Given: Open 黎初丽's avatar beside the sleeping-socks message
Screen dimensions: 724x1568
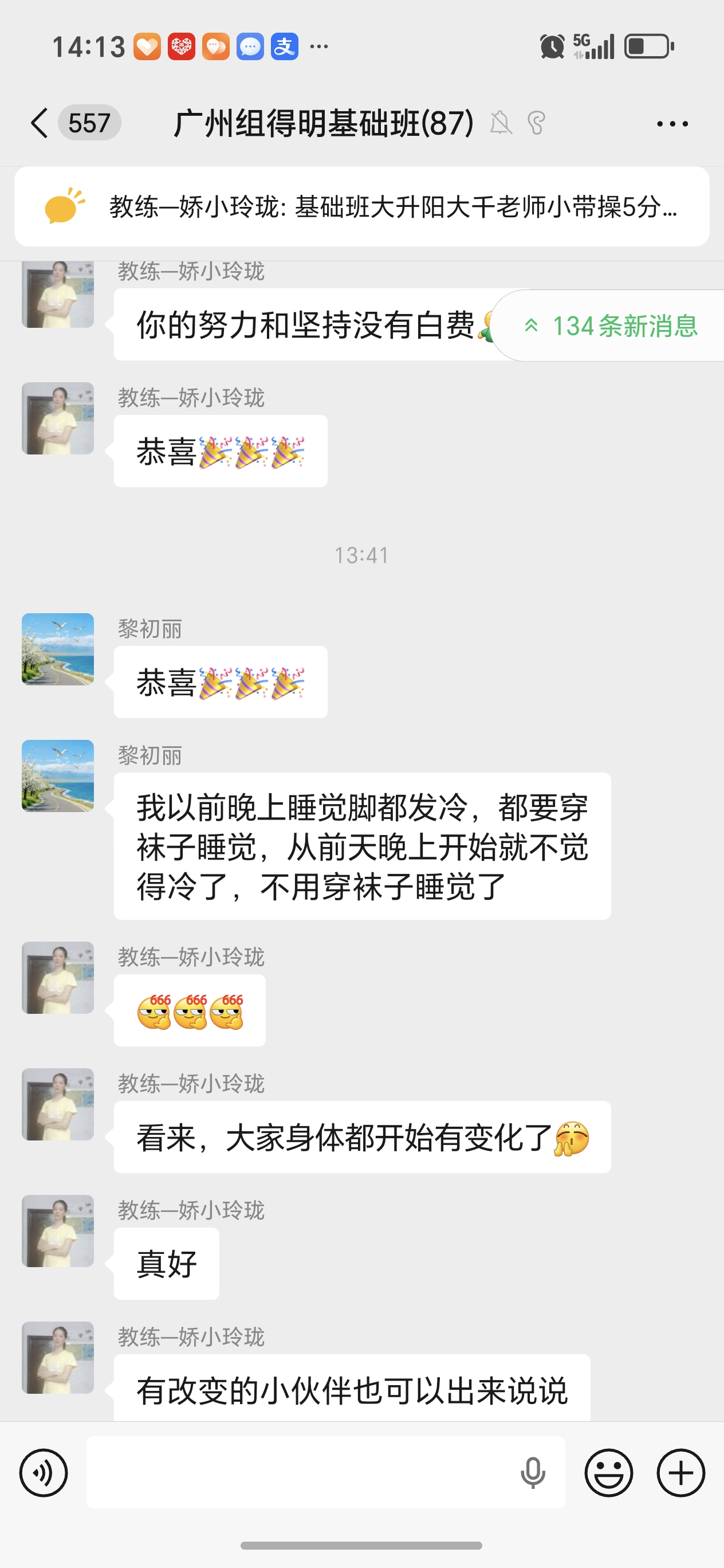Looking at the screenshot, I should point(58,775).
